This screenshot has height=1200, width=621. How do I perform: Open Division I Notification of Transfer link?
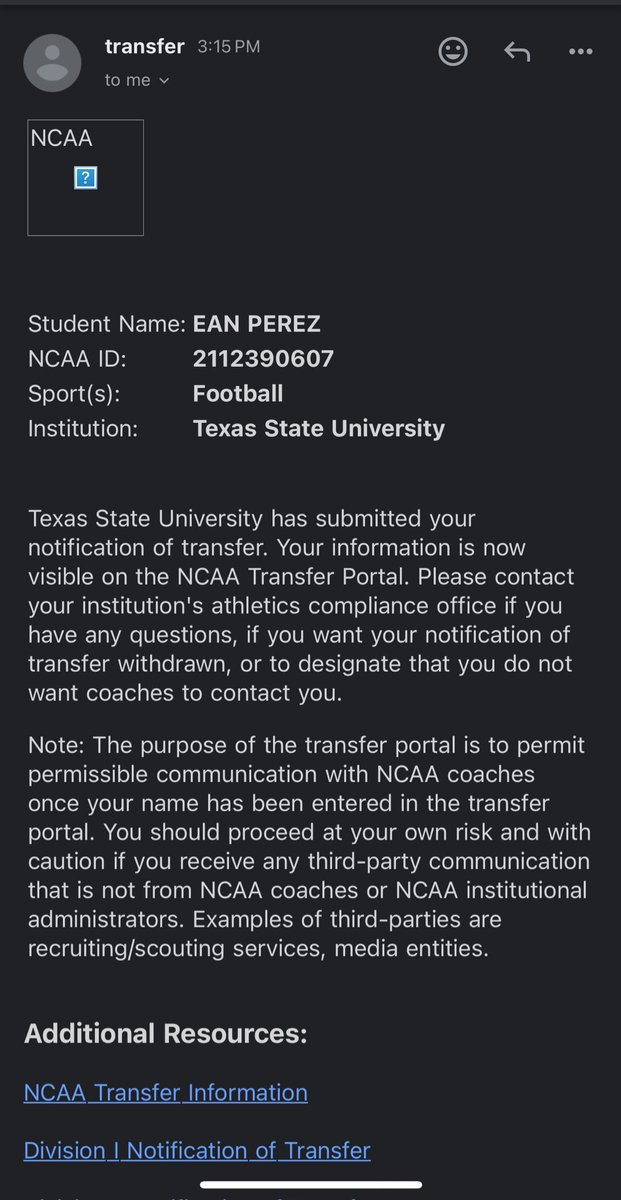pyautogui.click(x=197, y=1151)
